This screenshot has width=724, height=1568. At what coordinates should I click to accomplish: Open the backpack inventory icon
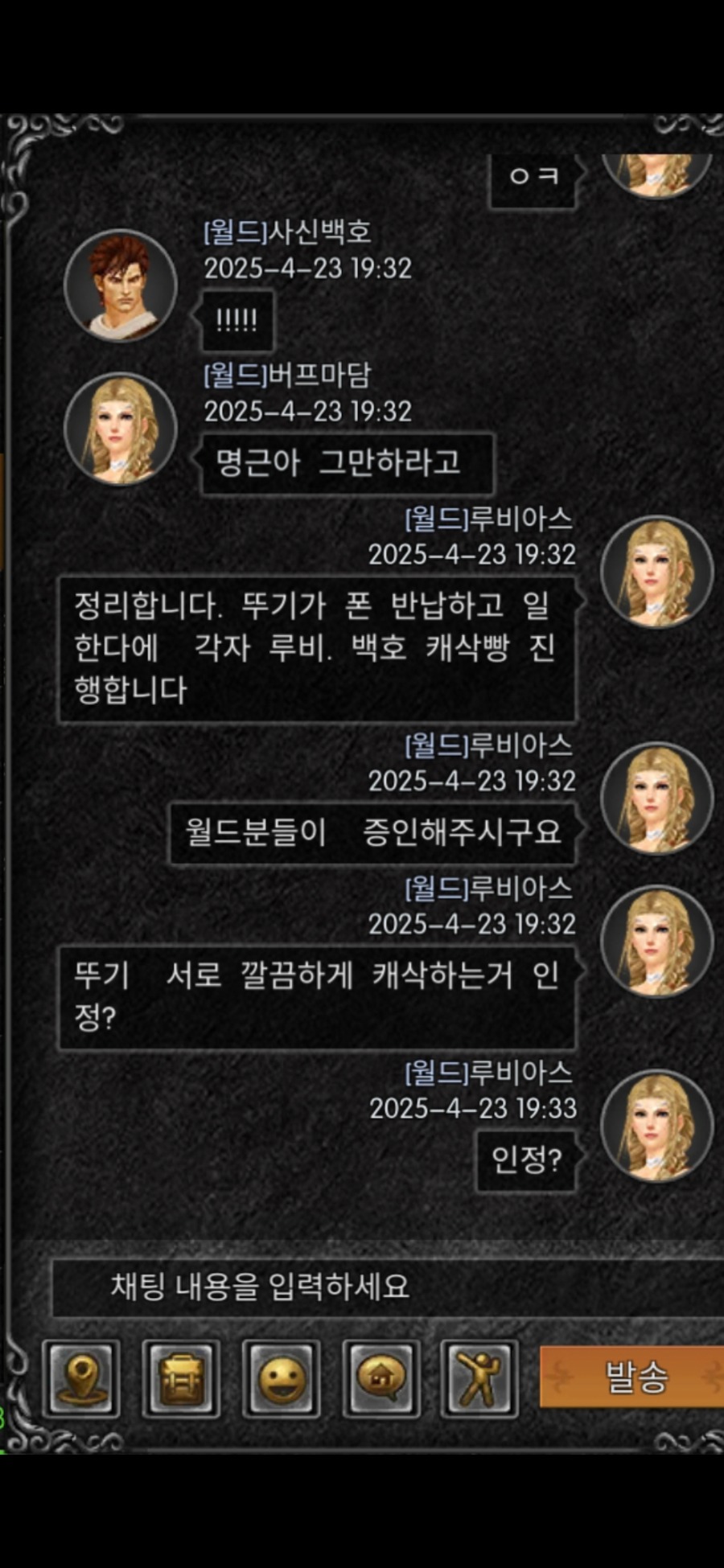pos(181,1378)
